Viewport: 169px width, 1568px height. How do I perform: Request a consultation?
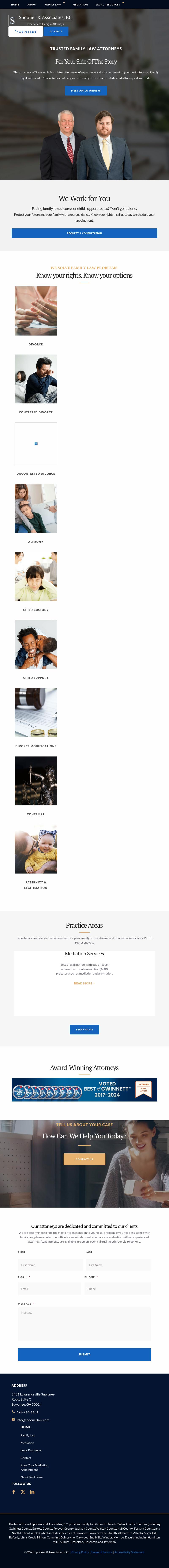pos(84,233)
